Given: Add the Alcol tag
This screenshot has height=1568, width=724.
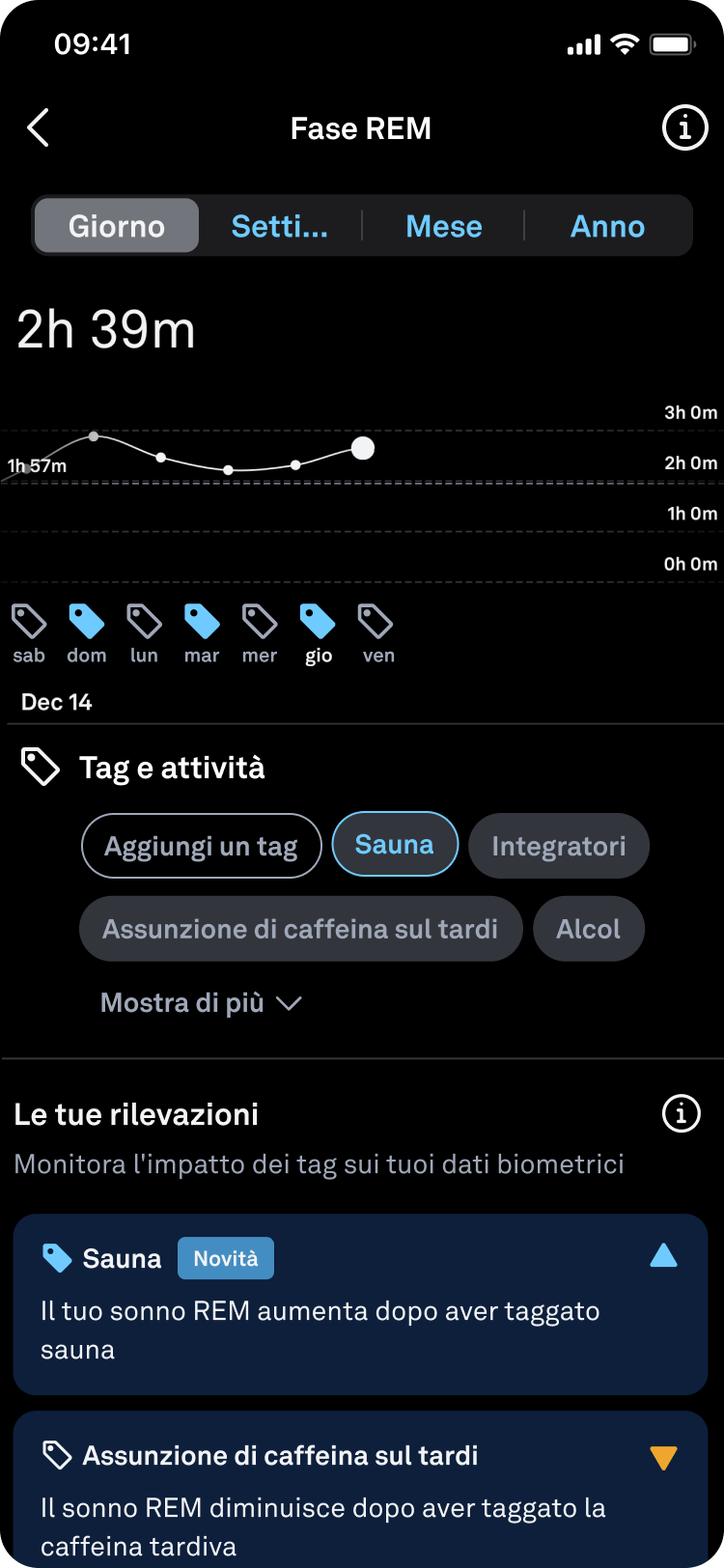Looking at the screenshot, I should click(x=589, y=929).
